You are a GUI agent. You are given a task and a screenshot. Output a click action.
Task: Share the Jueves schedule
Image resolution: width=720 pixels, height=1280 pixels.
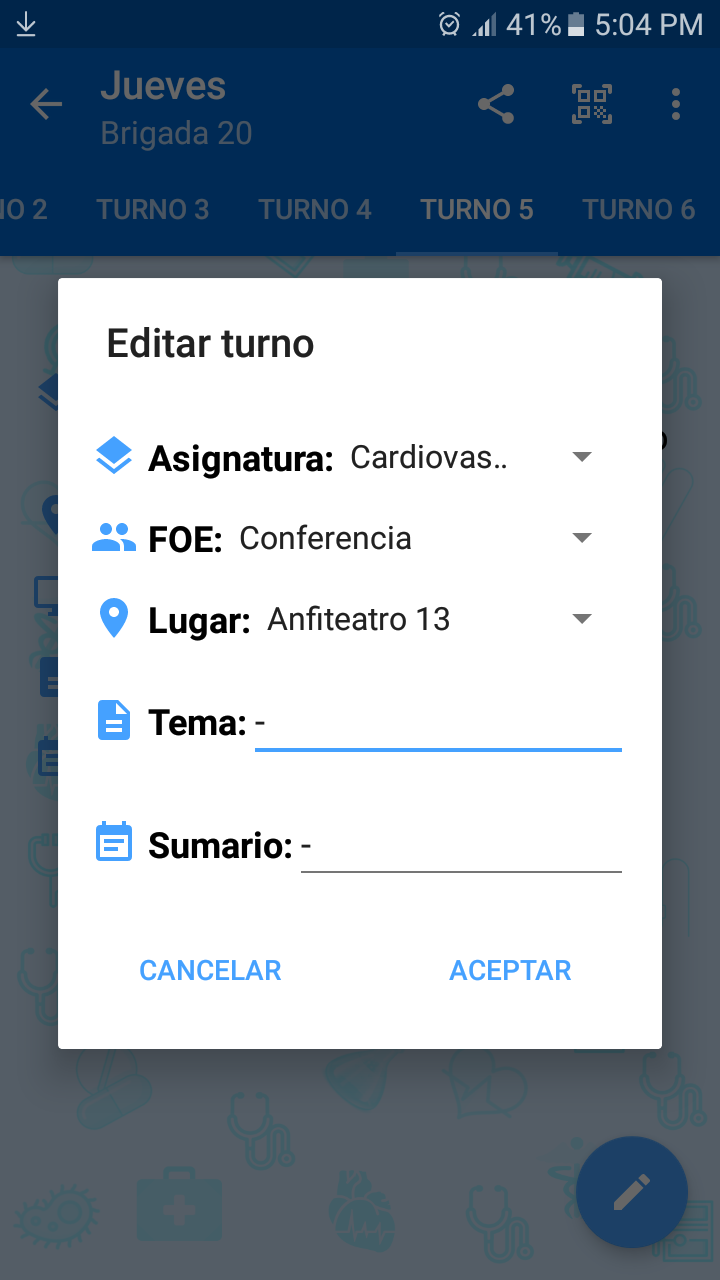tap(496, 104)
